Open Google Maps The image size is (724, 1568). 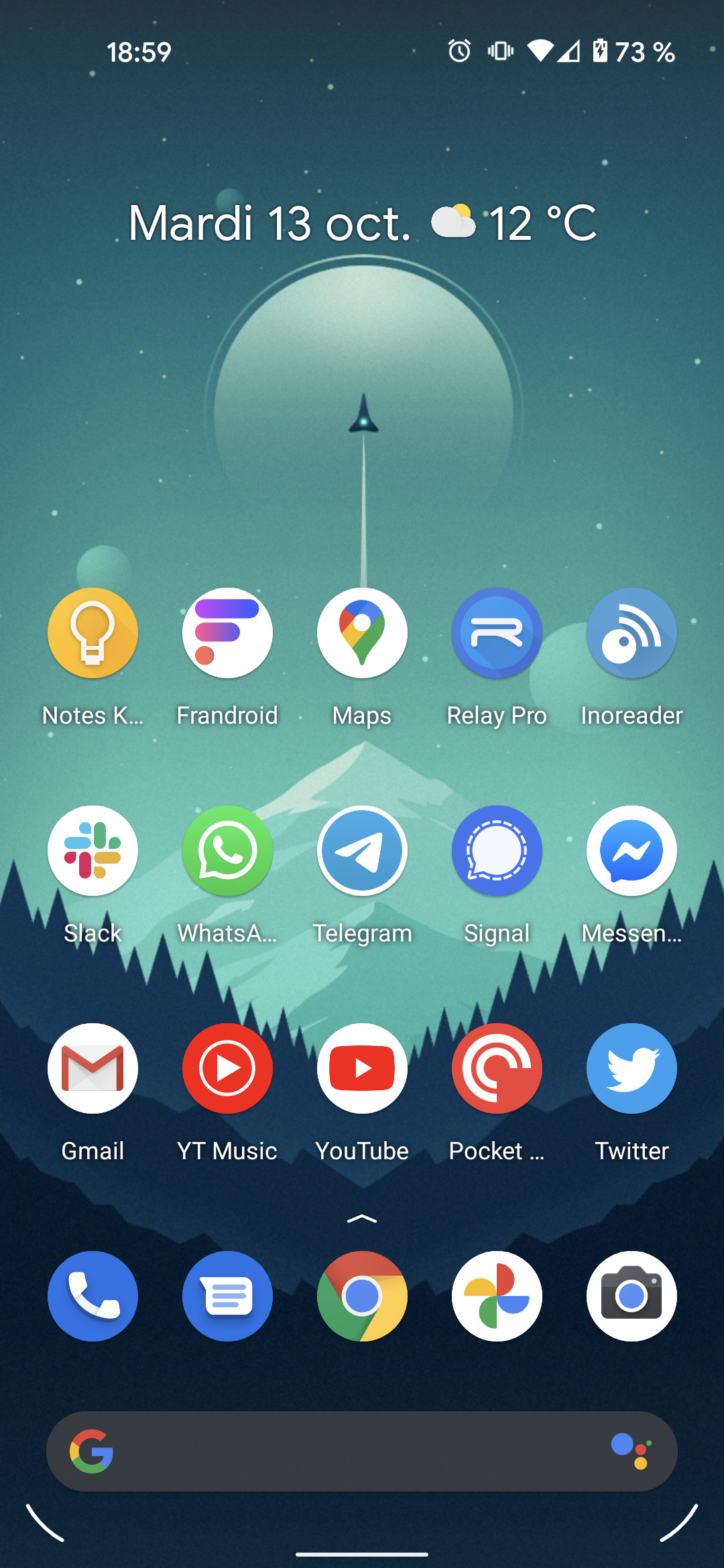[x=362, y=633]
